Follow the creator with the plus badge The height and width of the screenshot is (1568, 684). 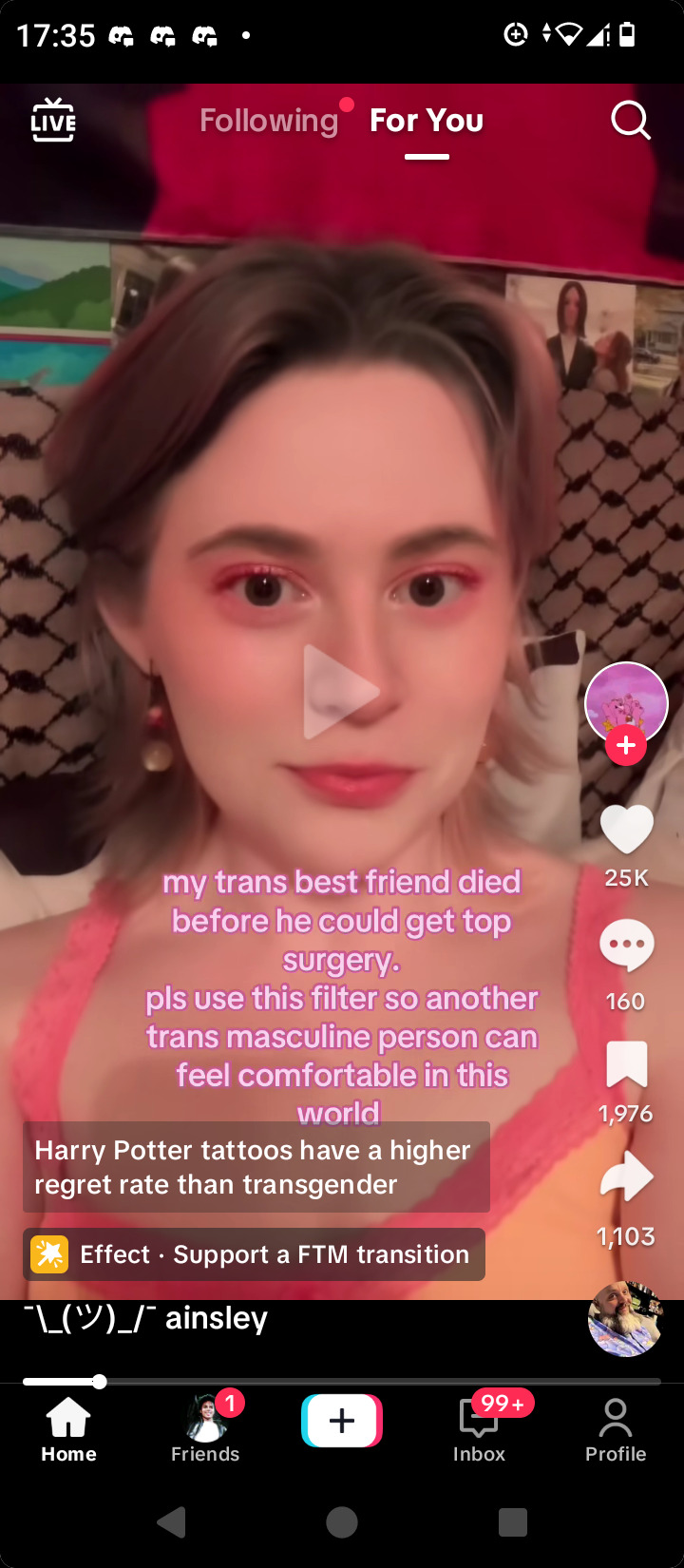(x=626, y=746)
